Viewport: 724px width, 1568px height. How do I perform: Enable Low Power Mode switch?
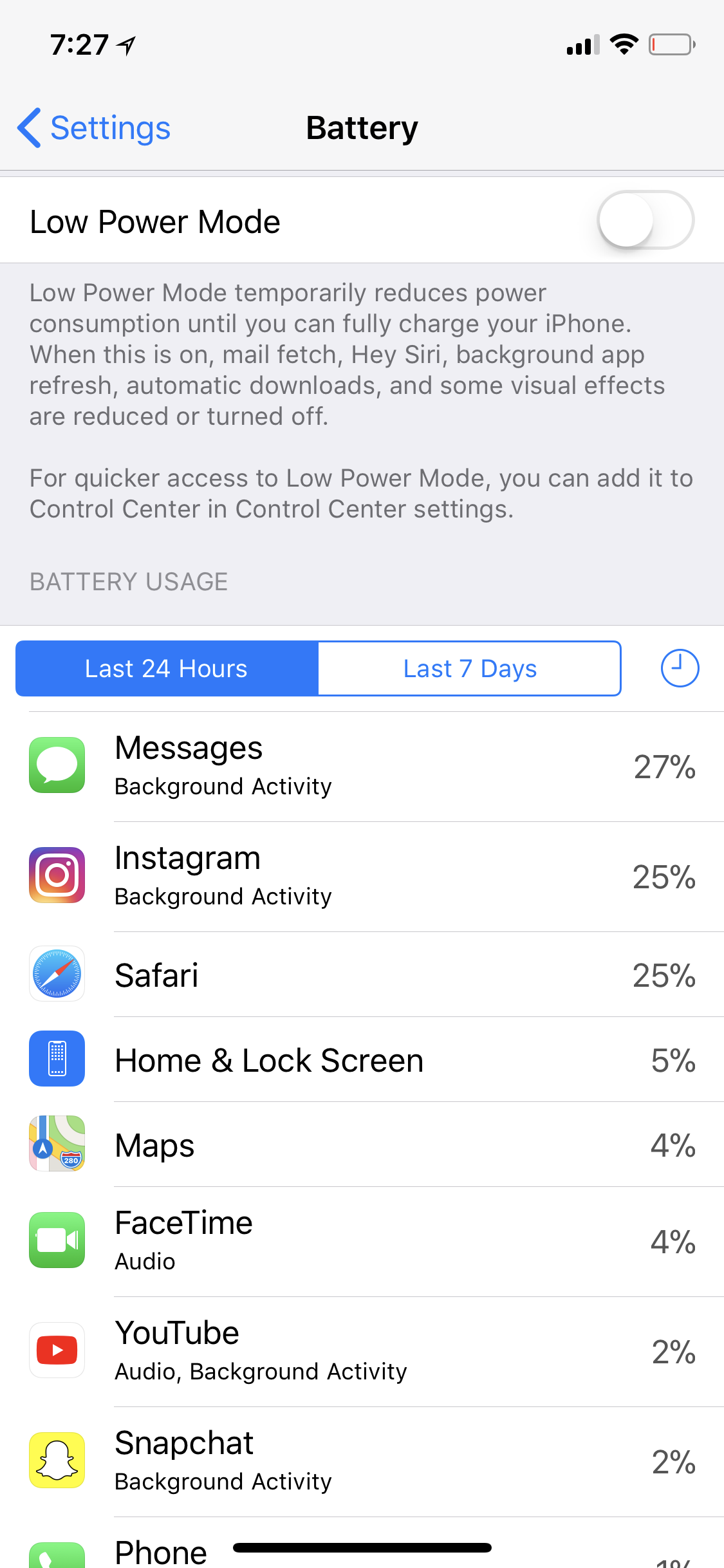pyautogui.click(x=645, y=220)
